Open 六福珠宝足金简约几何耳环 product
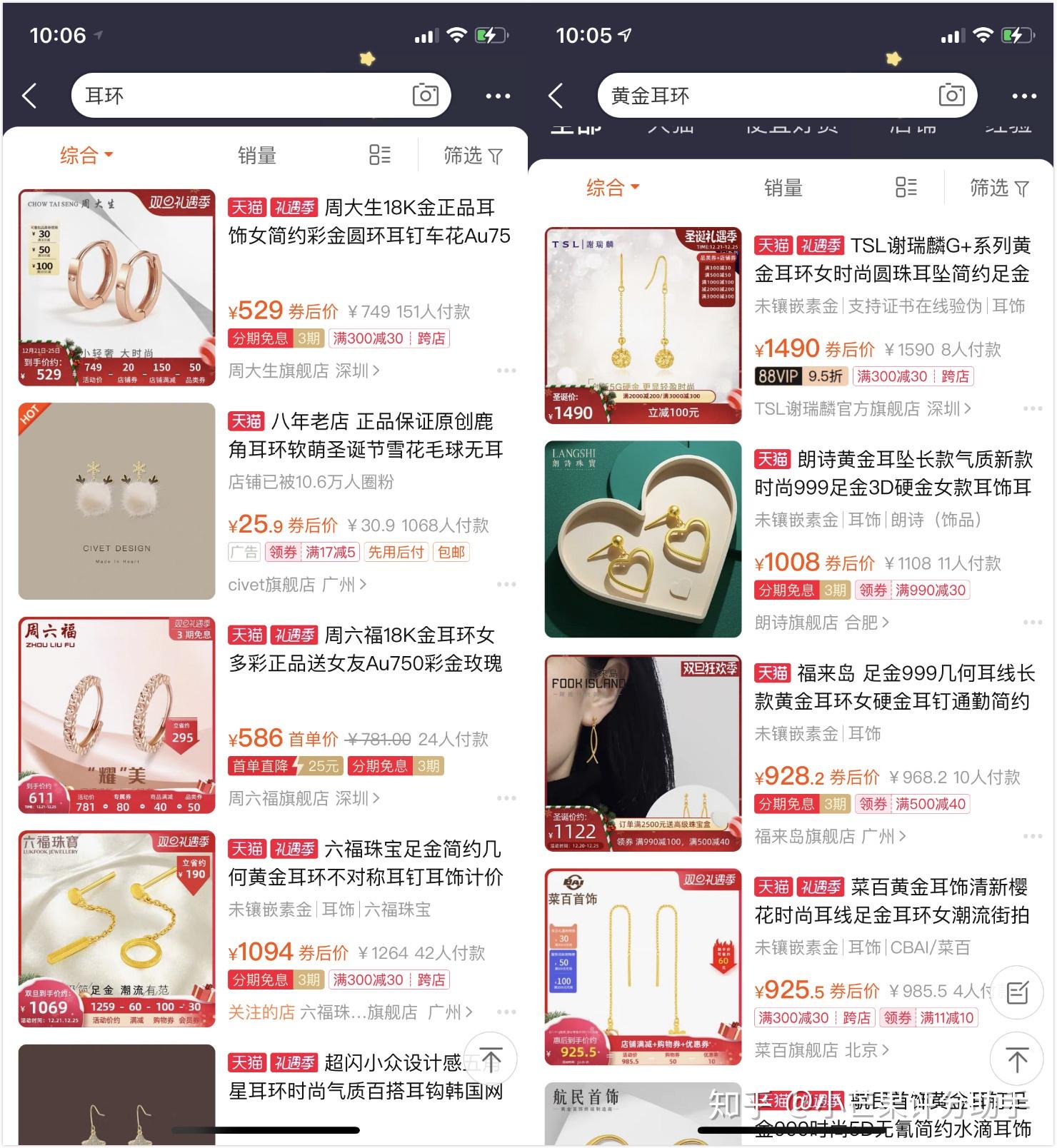1057x1148 pixels. click(365, 862)
